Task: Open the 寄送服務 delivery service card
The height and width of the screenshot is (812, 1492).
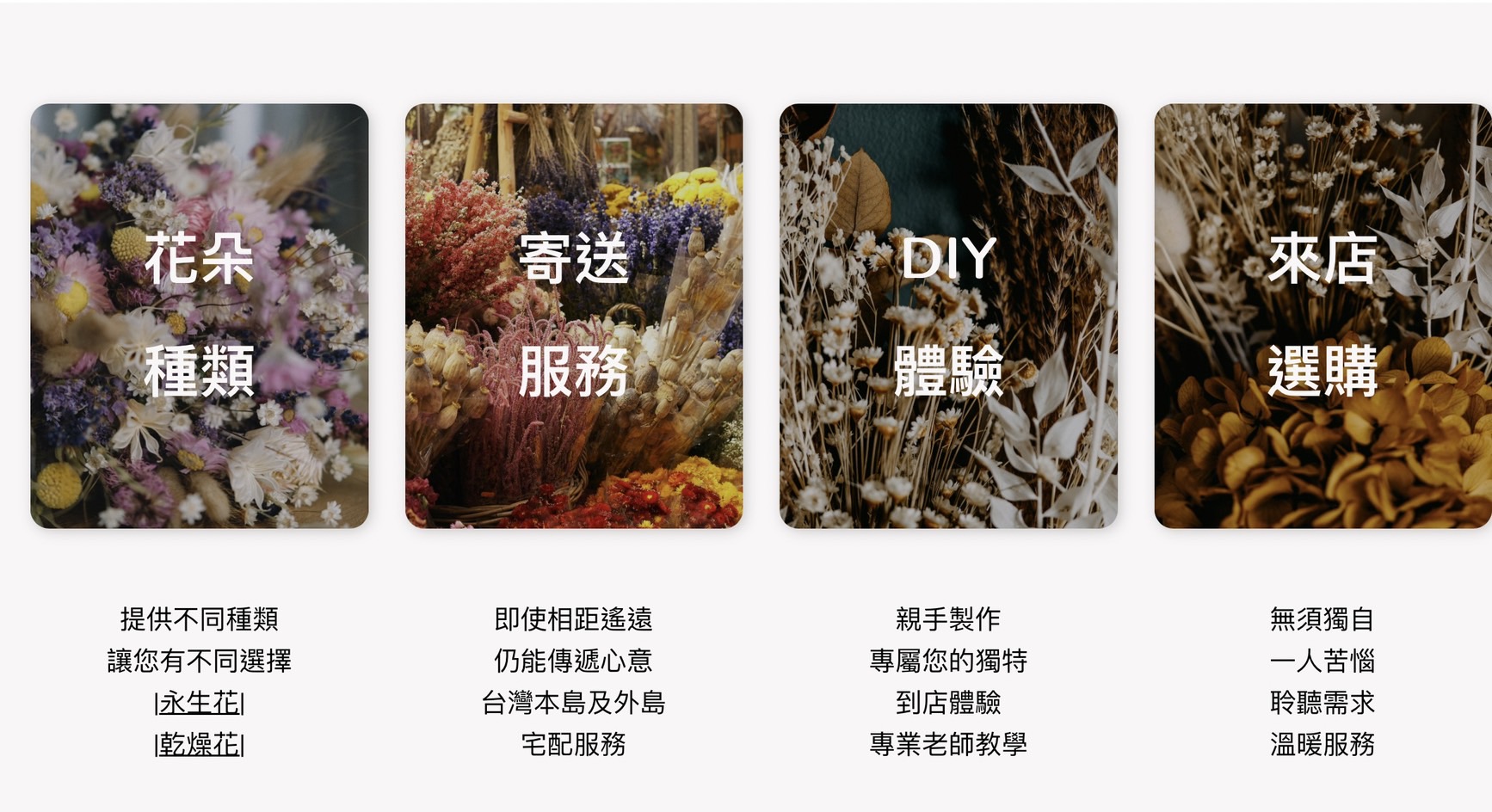Action: [574, 316]
